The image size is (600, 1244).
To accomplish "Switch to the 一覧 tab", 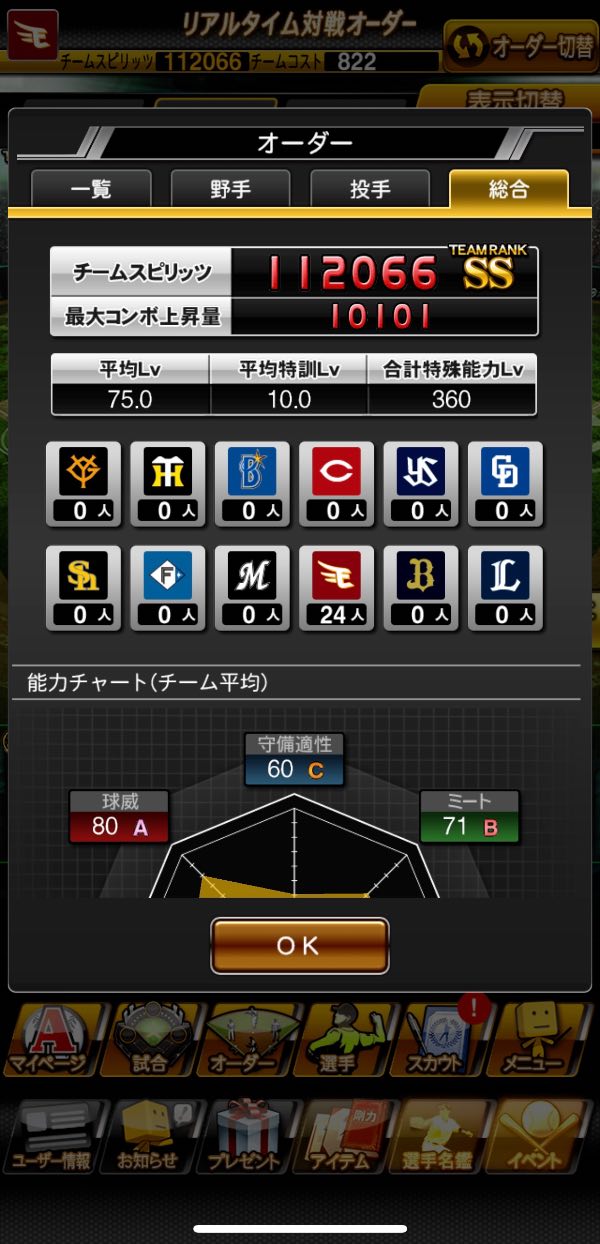I will (x=91, y=189).
